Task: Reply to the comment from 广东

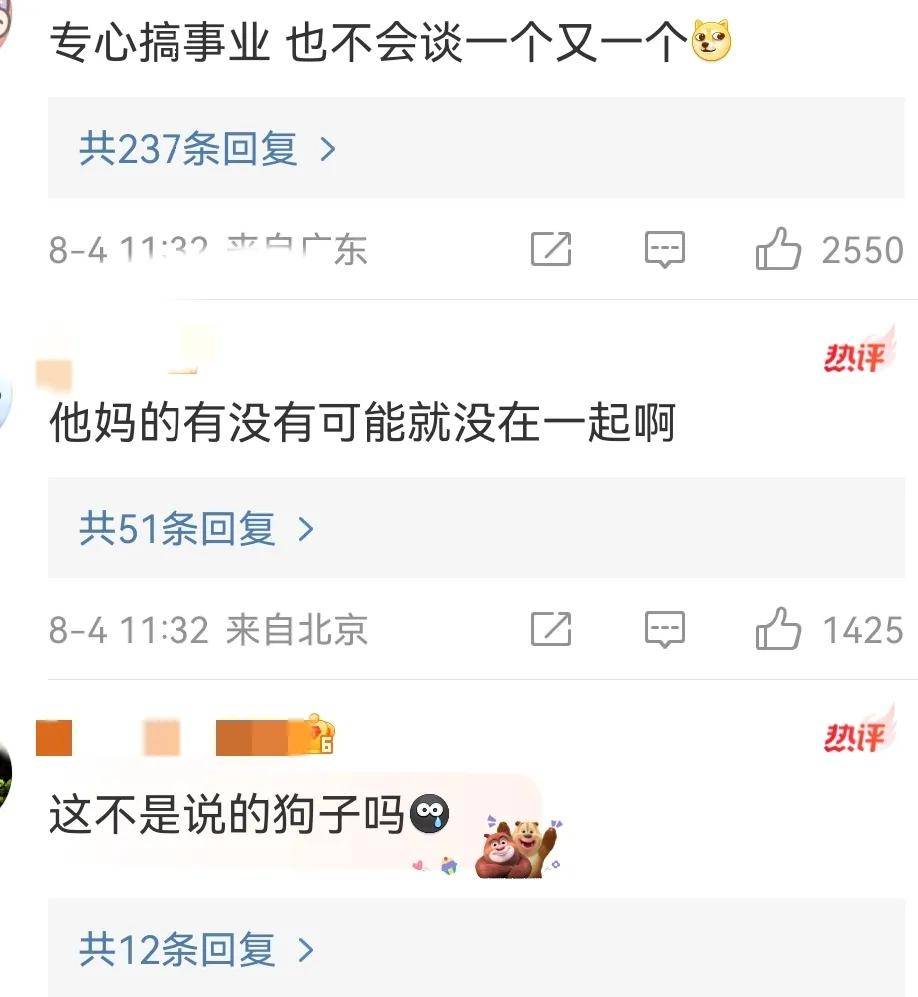Action: 664,249
